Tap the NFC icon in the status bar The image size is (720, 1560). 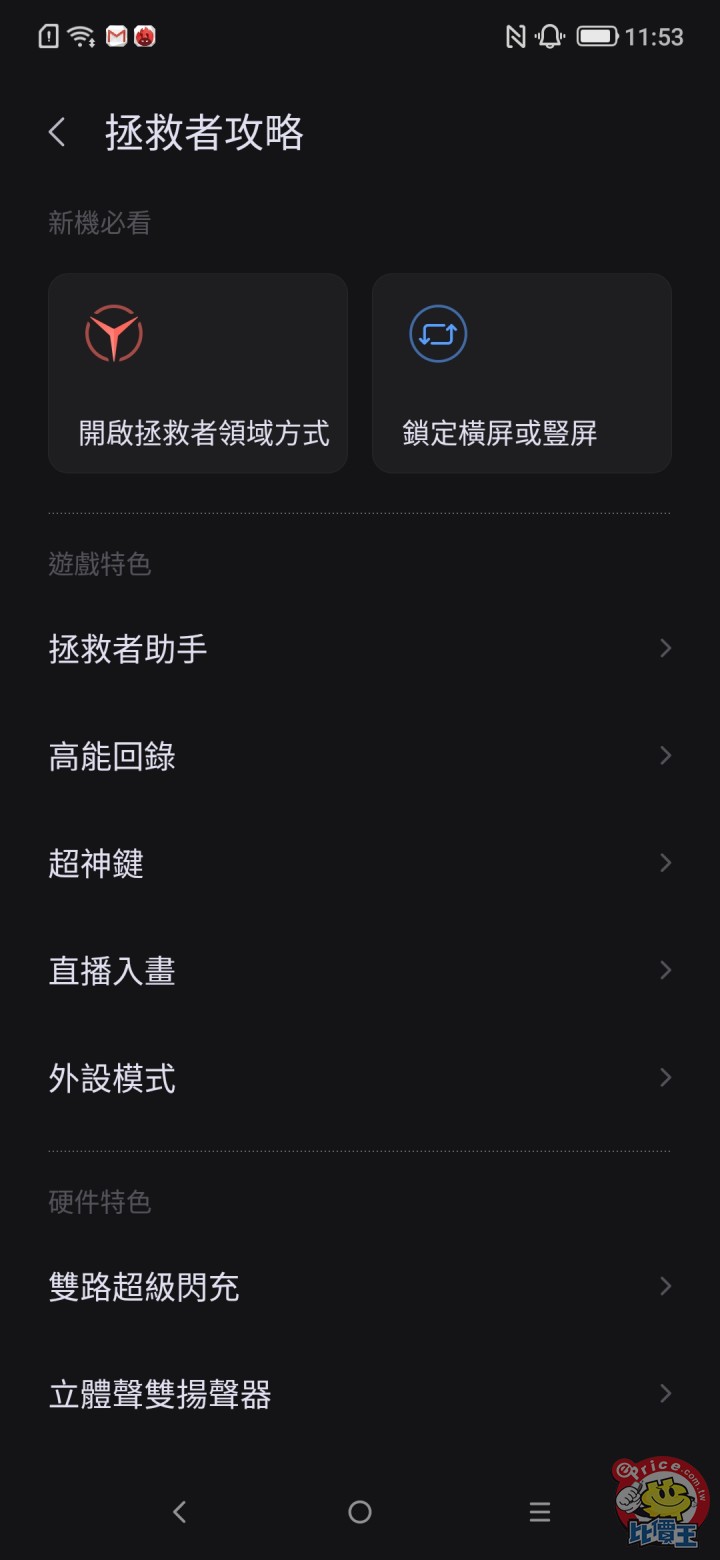point(514,36)
